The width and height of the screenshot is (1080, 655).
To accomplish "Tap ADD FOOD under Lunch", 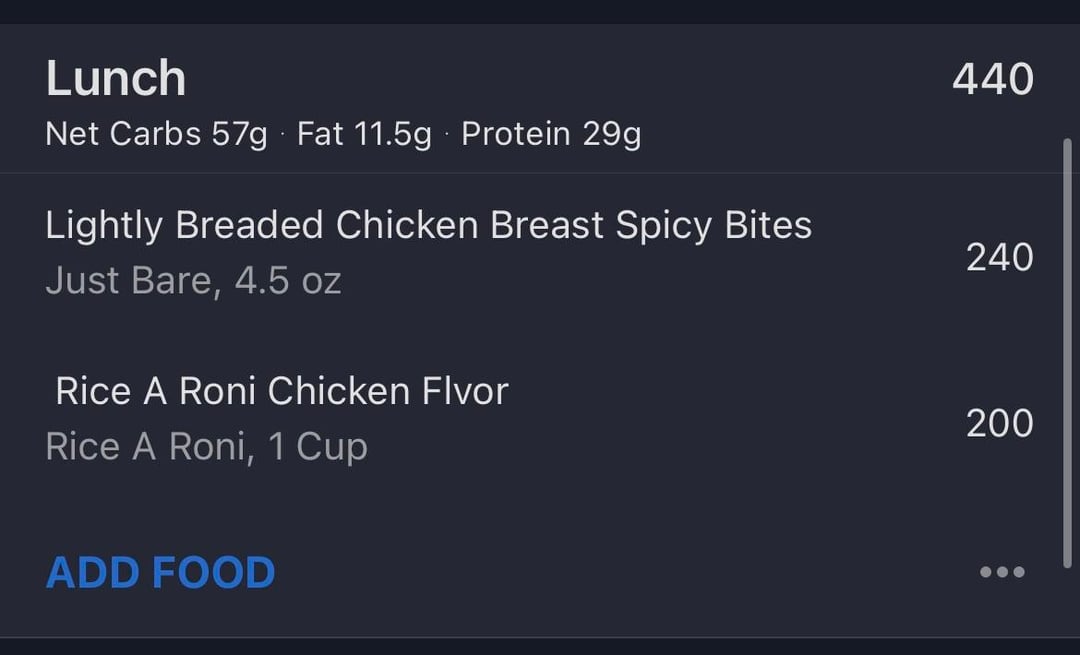I will (x=161, y=573).
